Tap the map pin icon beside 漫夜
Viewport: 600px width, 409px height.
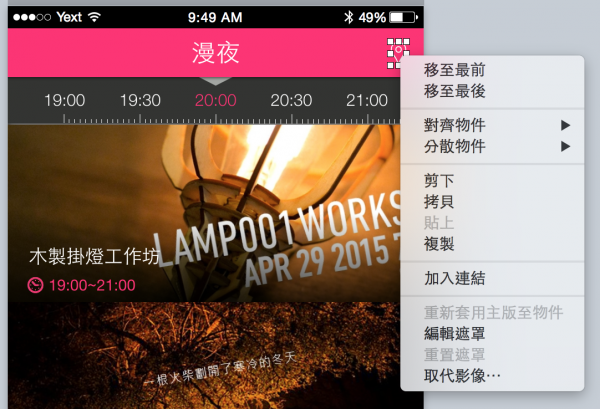click(x=398, y=55)
